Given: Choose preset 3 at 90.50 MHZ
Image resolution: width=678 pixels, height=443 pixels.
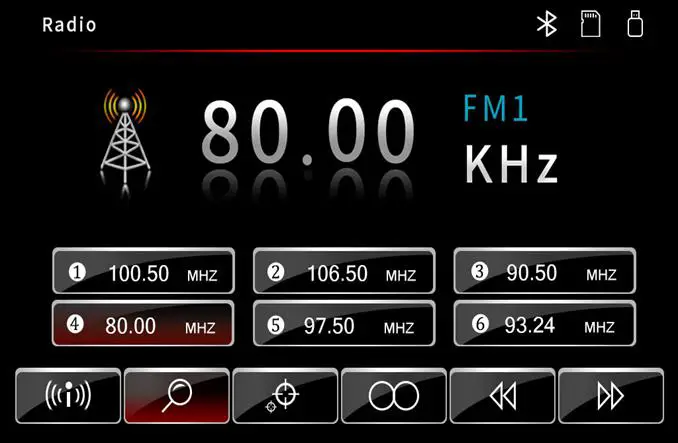Looking at the screenshot, I should tap(544, 272).
